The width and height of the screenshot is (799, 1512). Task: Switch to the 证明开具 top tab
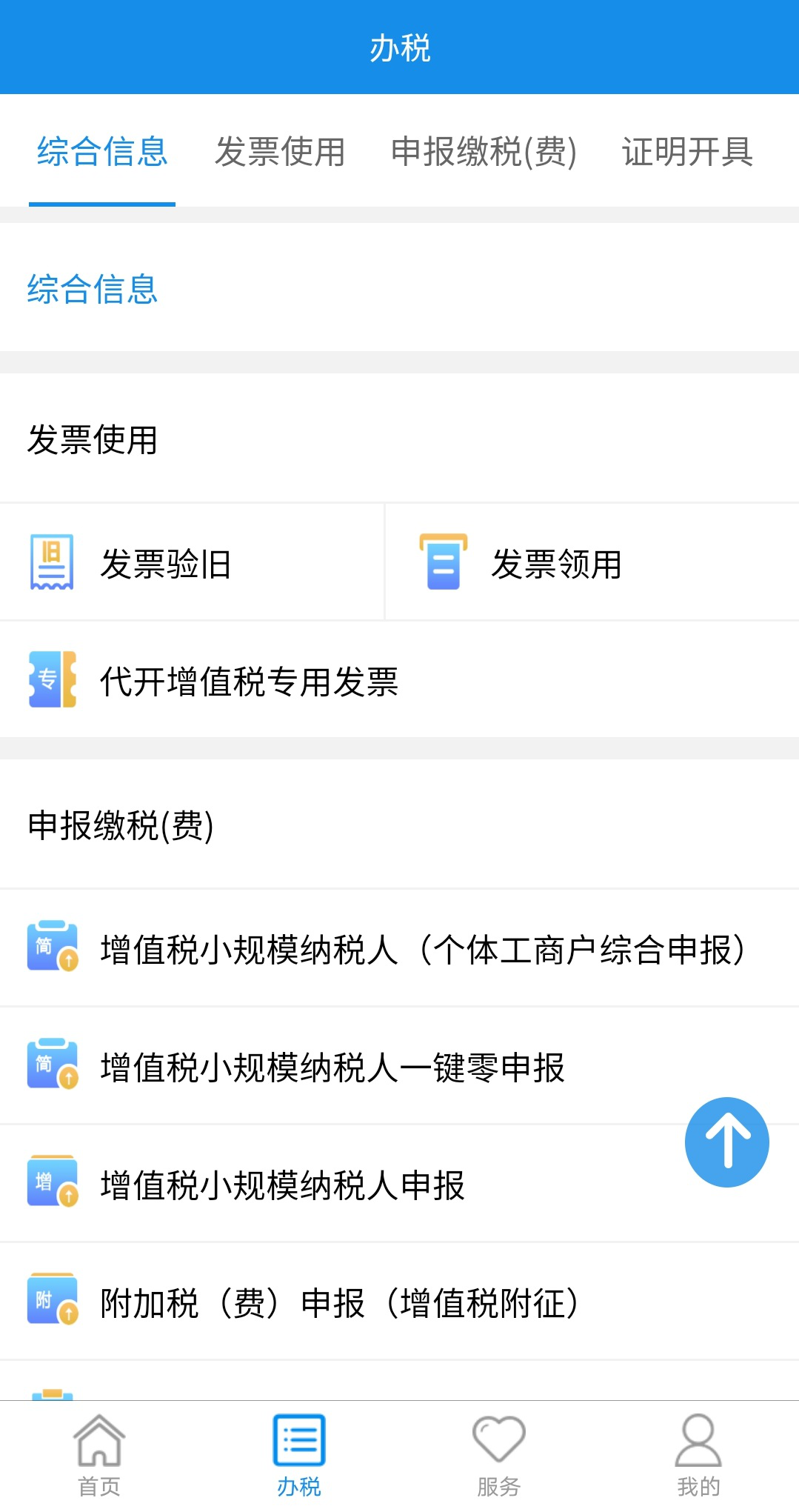(x=687, y=152)
